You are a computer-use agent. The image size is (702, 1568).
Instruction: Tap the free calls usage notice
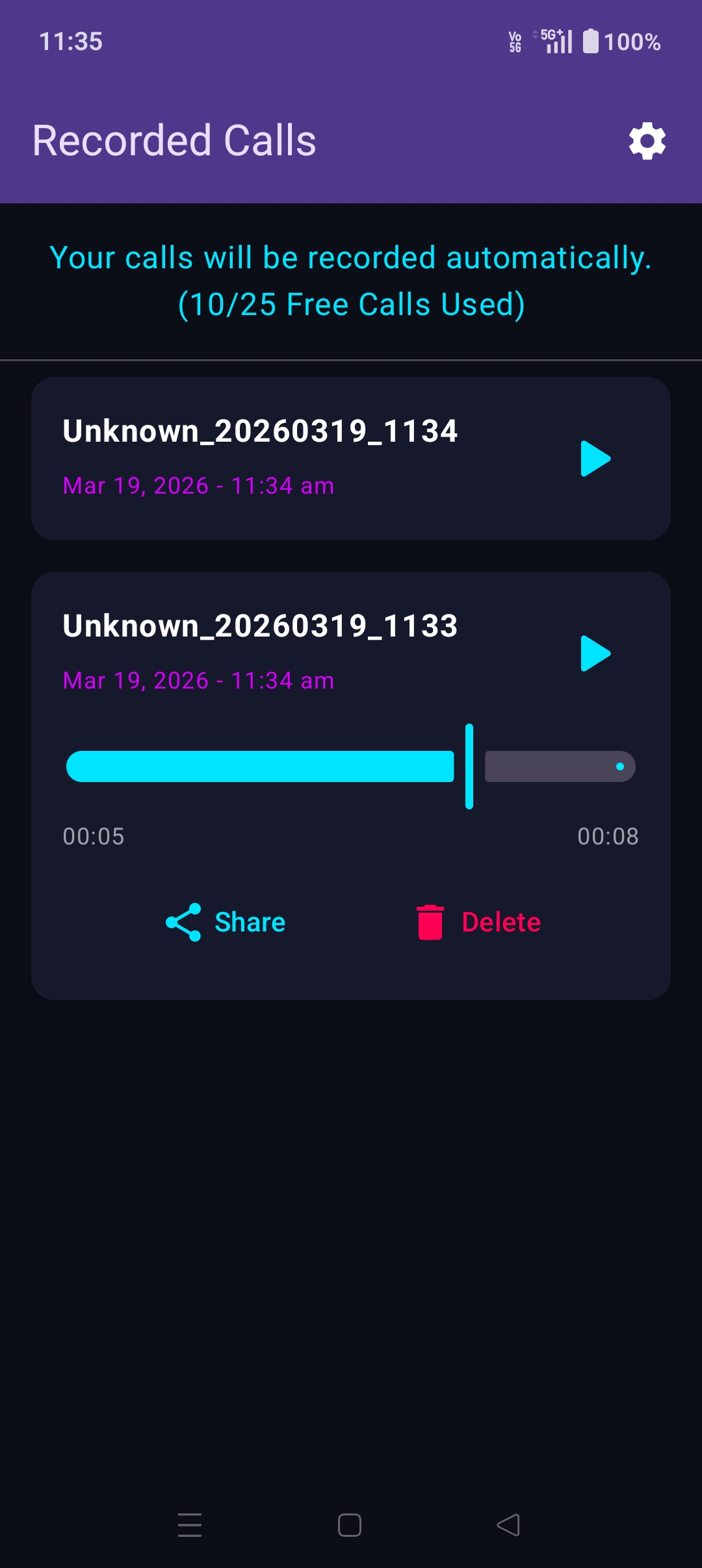click(351, 279)
